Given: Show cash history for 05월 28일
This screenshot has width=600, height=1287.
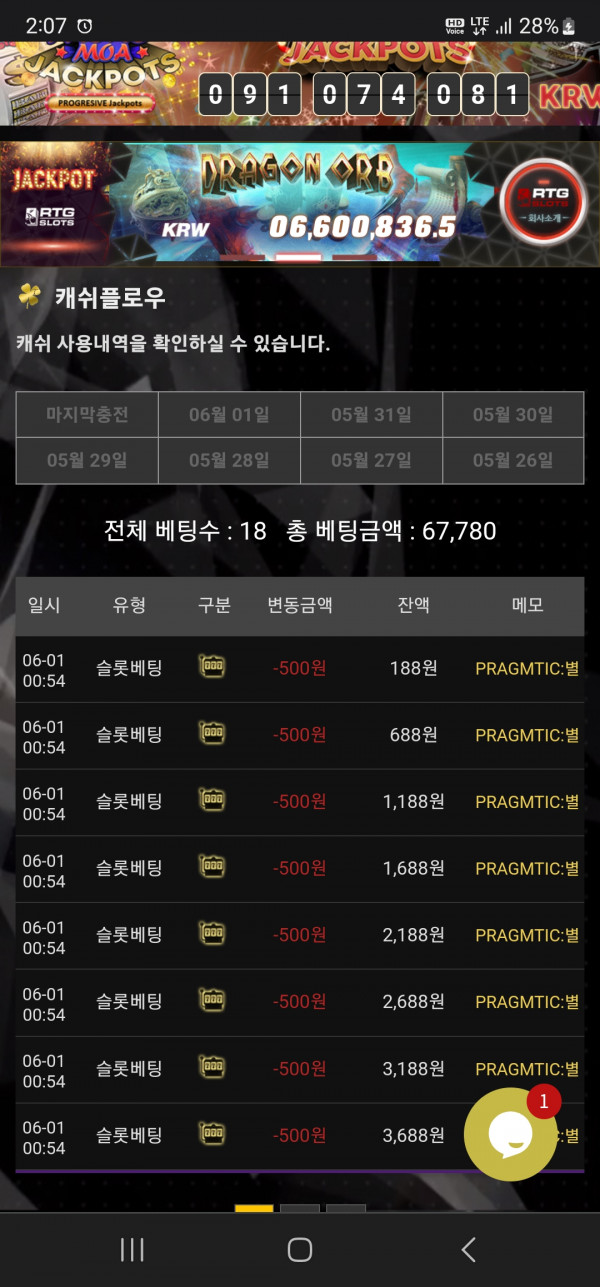Looking at the screenshot, I should click(229, 461).
